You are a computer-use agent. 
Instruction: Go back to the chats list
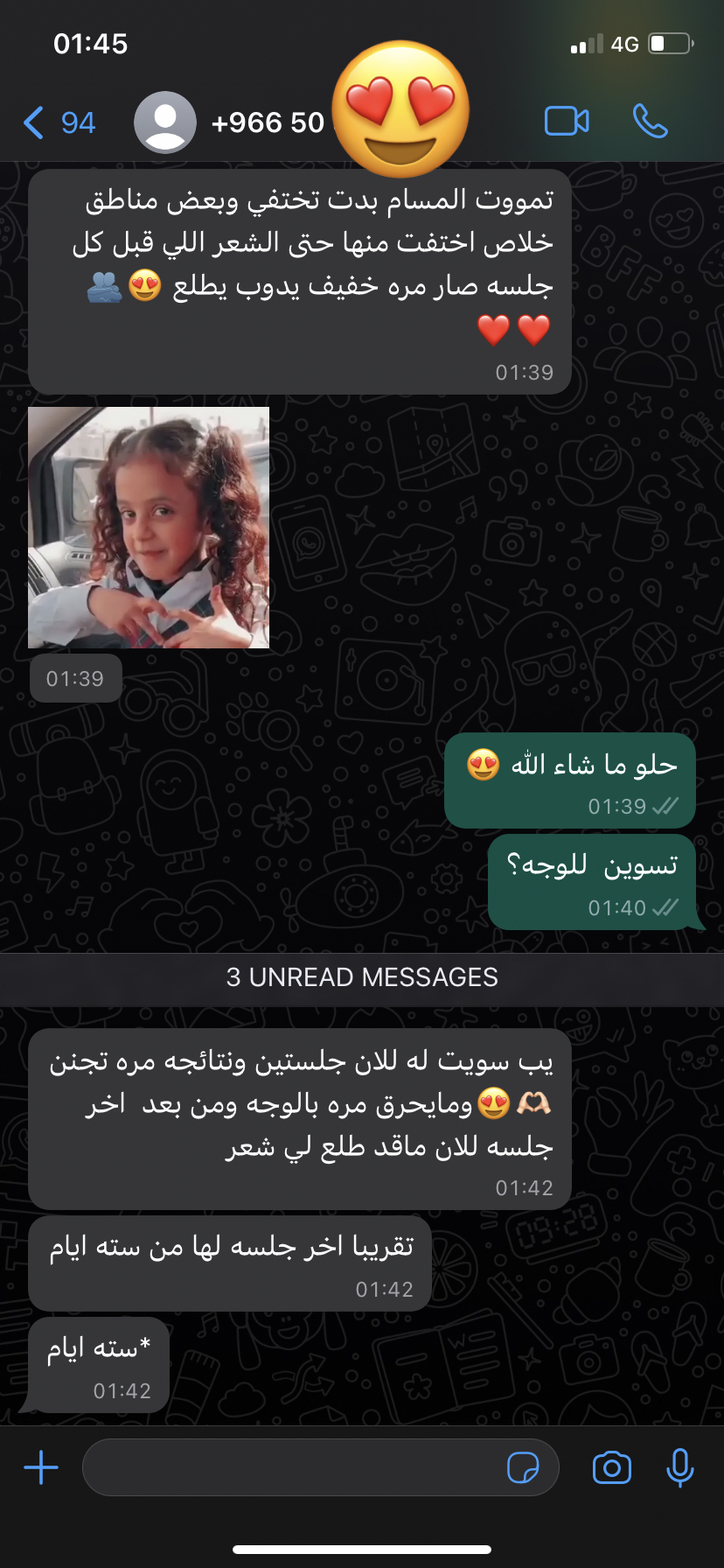[x=58, y=122]
